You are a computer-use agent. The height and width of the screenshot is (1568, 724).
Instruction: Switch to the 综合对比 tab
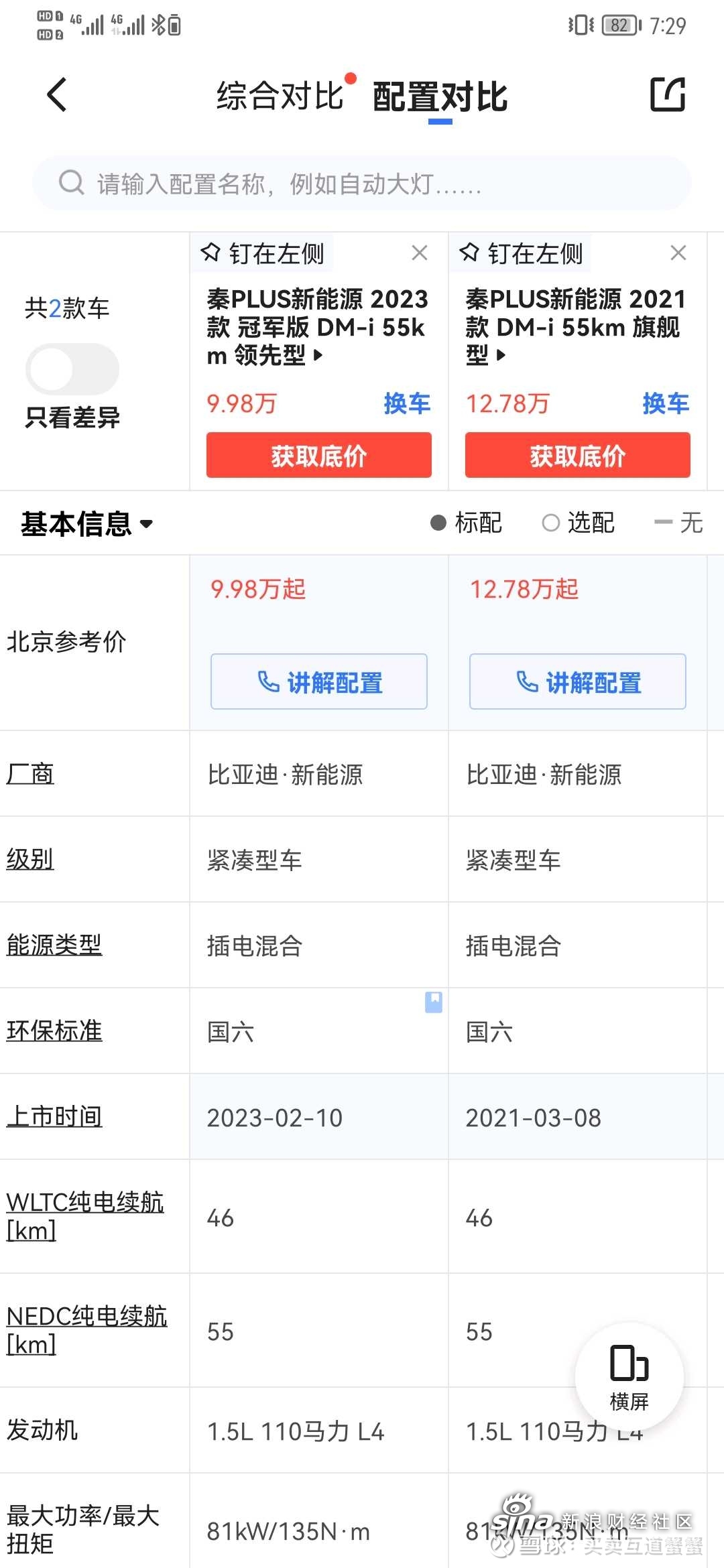(x=280, y=96)
